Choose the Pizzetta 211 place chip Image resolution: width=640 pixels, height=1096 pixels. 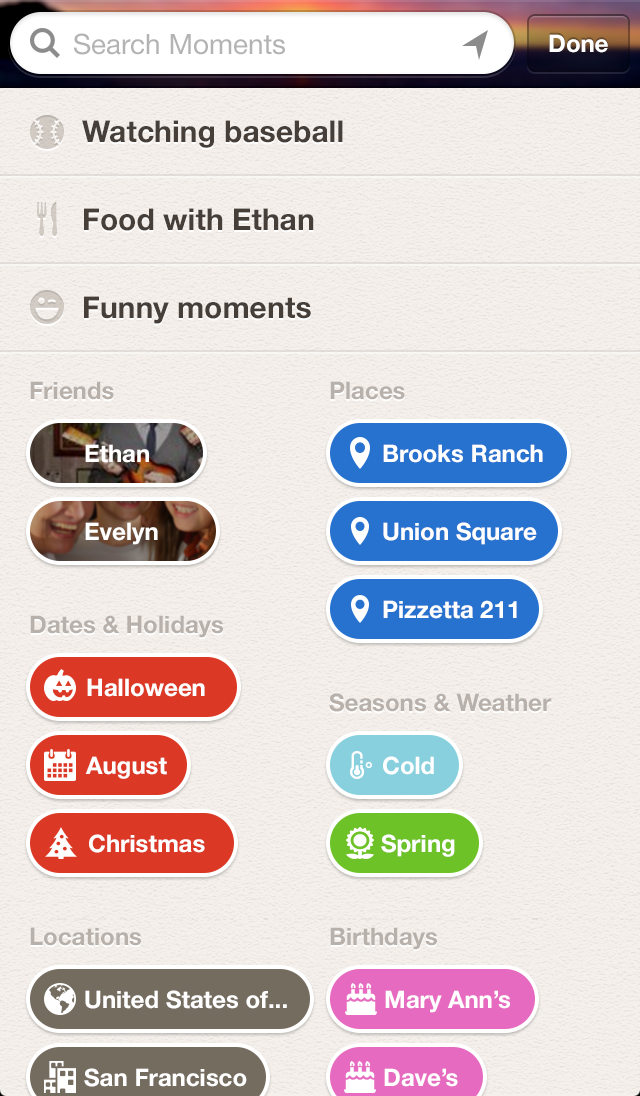(434, 610)
